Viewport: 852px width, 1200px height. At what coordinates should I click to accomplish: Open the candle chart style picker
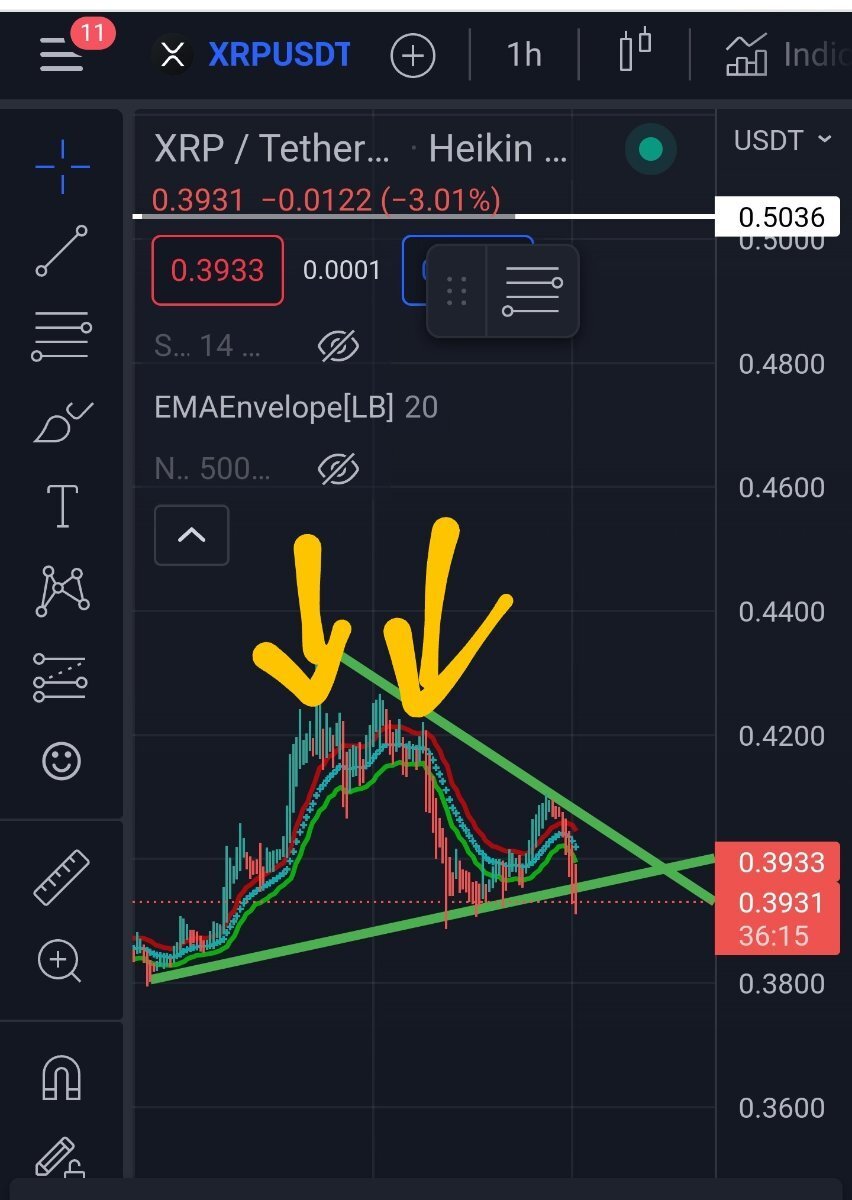click(635, 52)
